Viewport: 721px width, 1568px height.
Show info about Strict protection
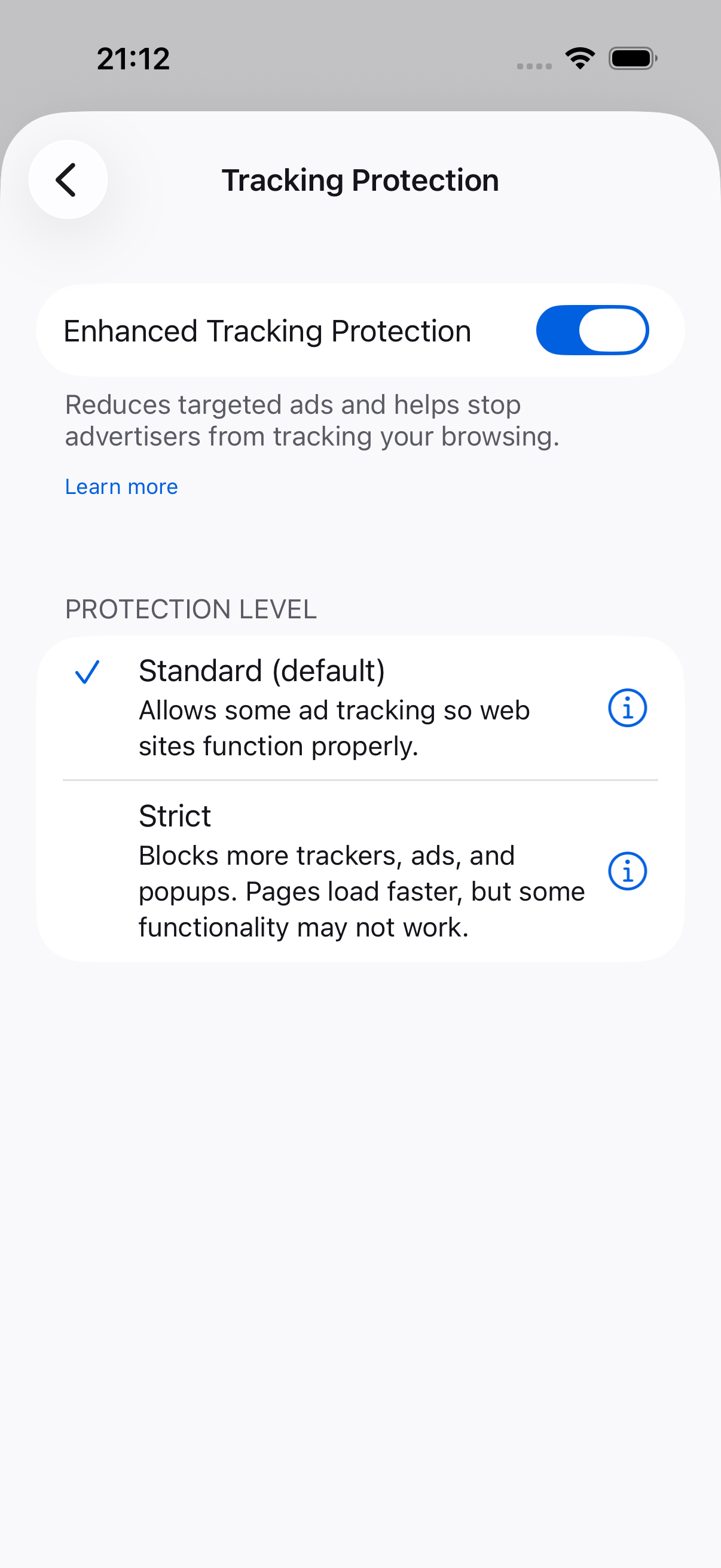click(x=627, y=871)
